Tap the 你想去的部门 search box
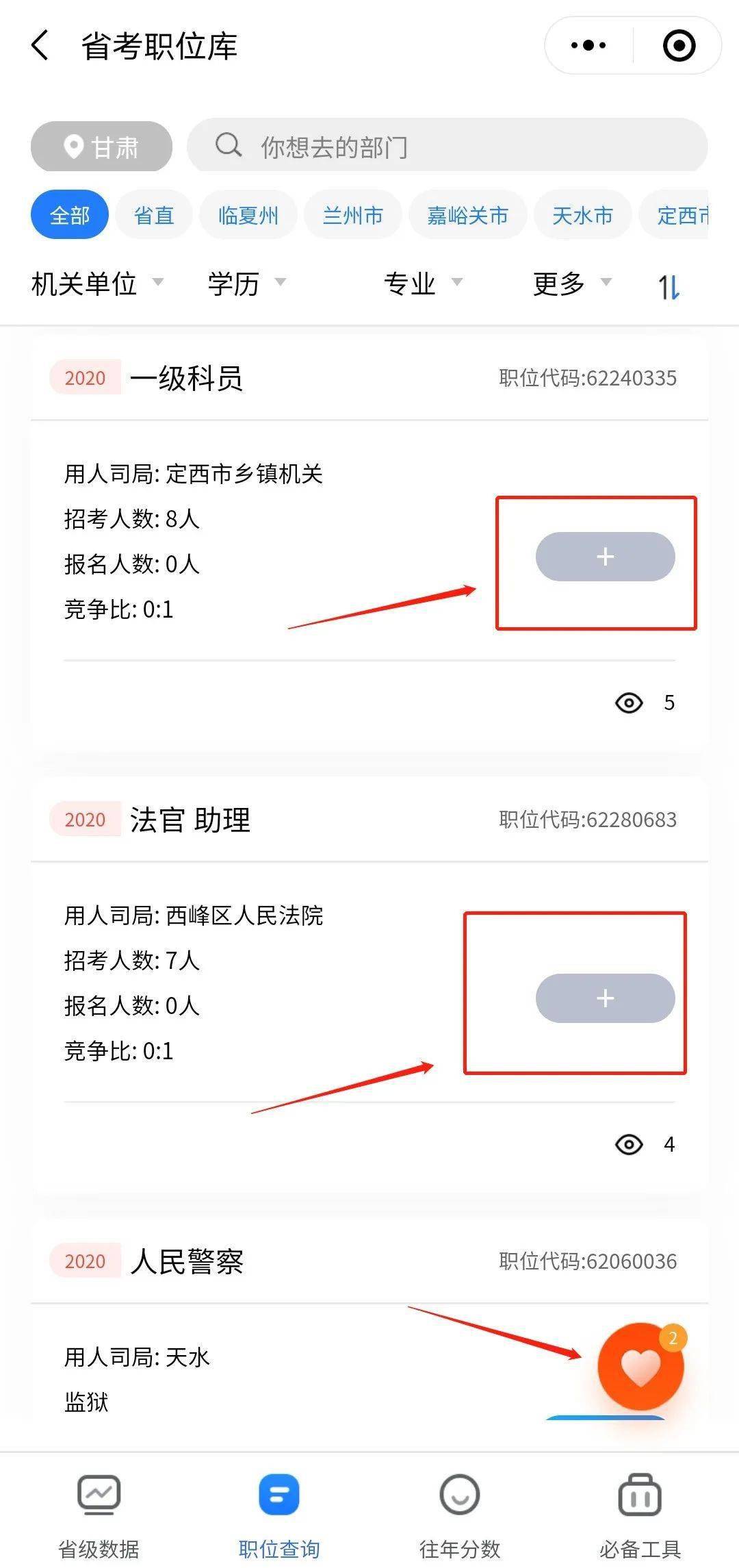The width and height of the screenshot is (739, 1568). (448, 147)
